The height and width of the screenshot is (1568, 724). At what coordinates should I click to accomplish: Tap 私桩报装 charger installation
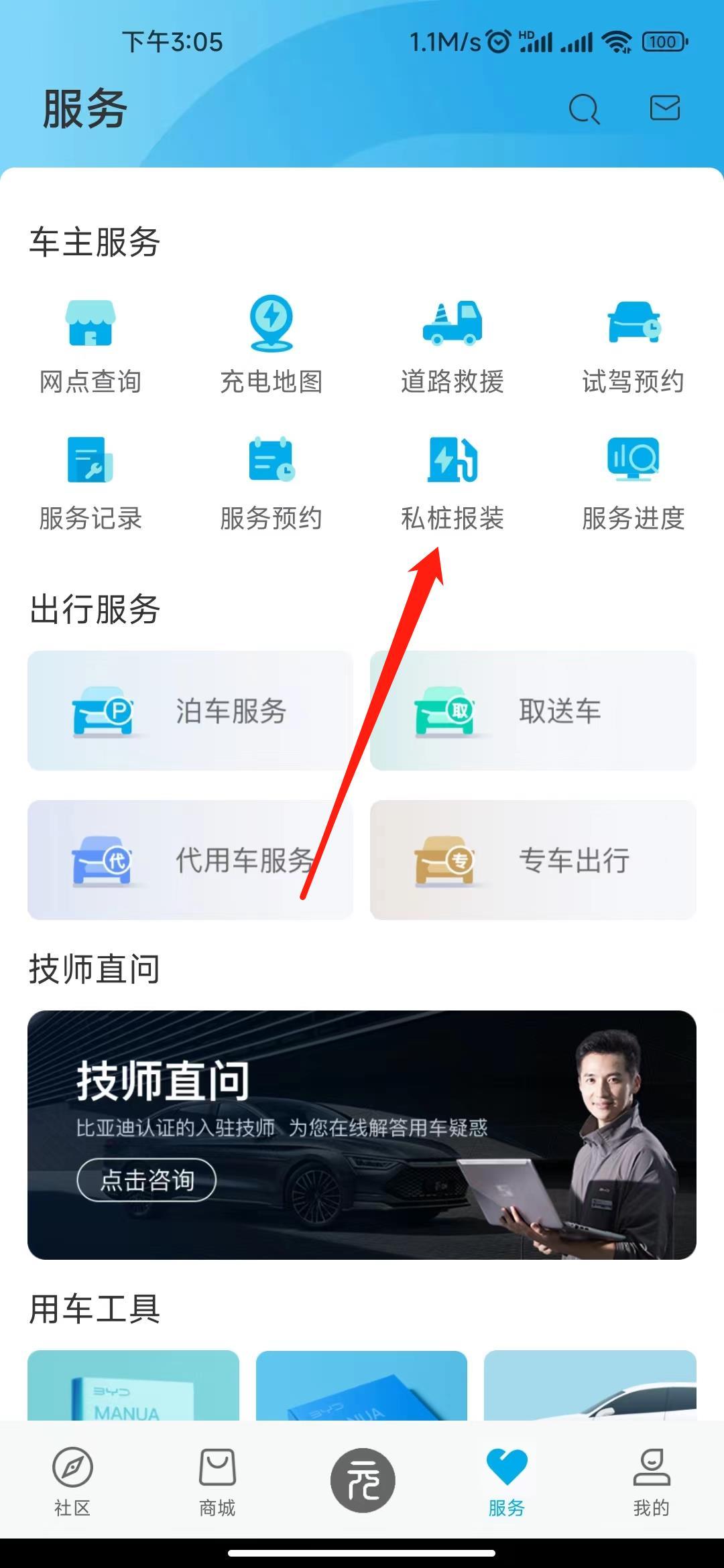tap(452, 483)
